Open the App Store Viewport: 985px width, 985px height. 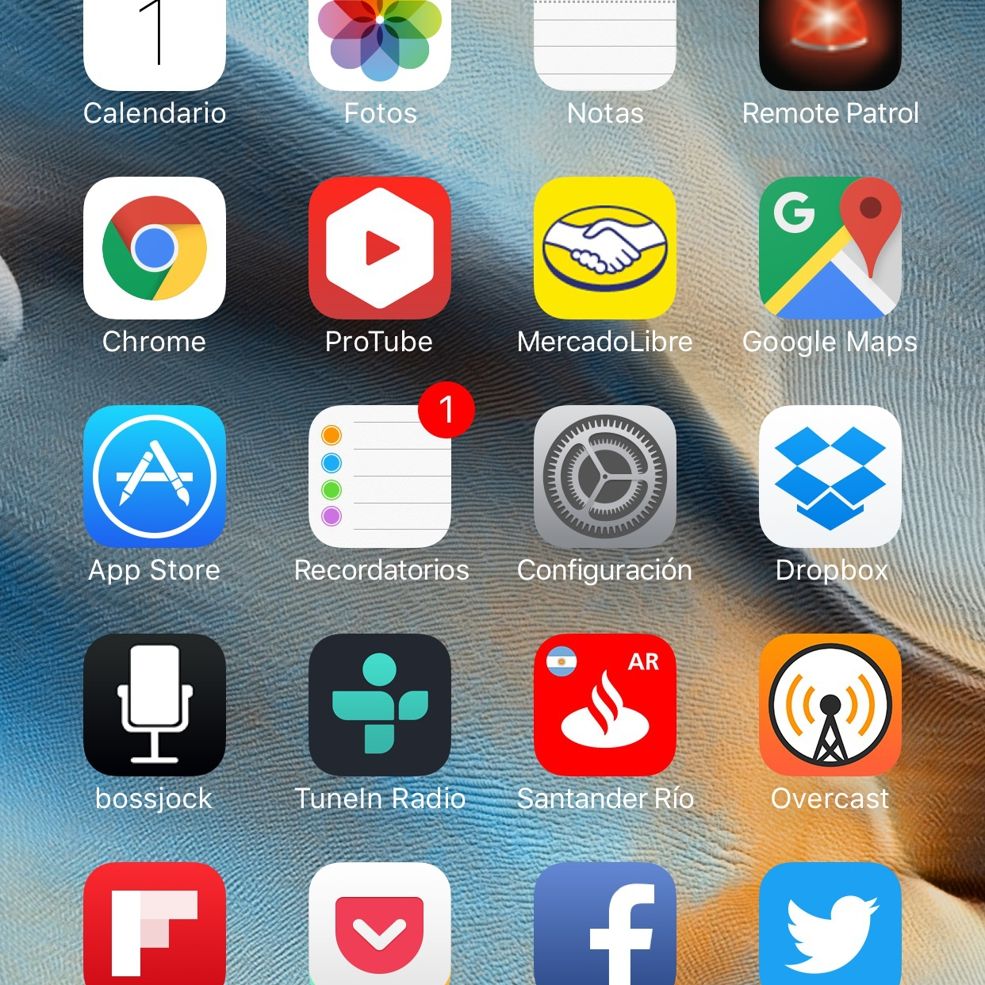[154, 476]
